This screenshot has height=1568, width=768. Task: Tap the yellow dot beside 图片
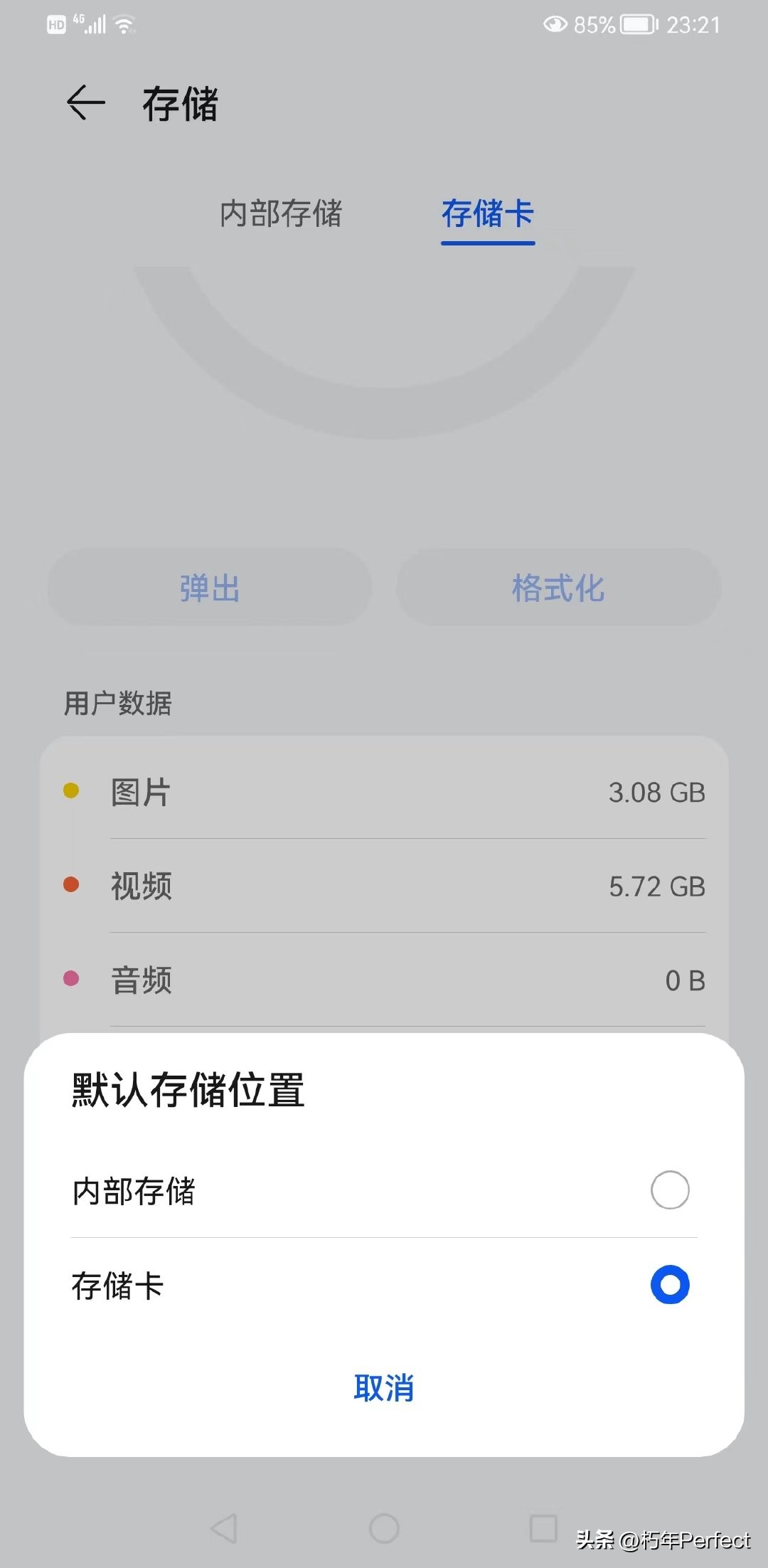70,792
